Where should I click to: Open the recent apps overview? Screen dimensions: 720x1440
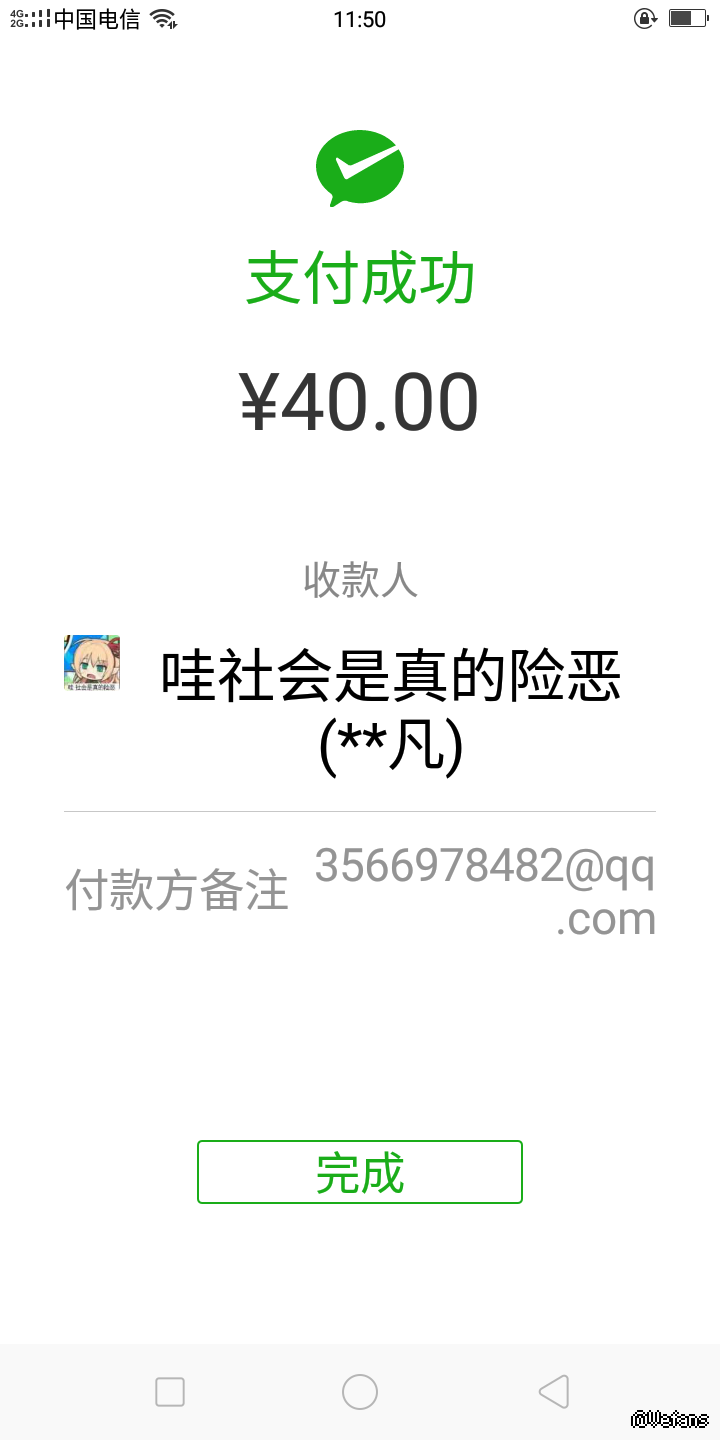(170, 1391)
